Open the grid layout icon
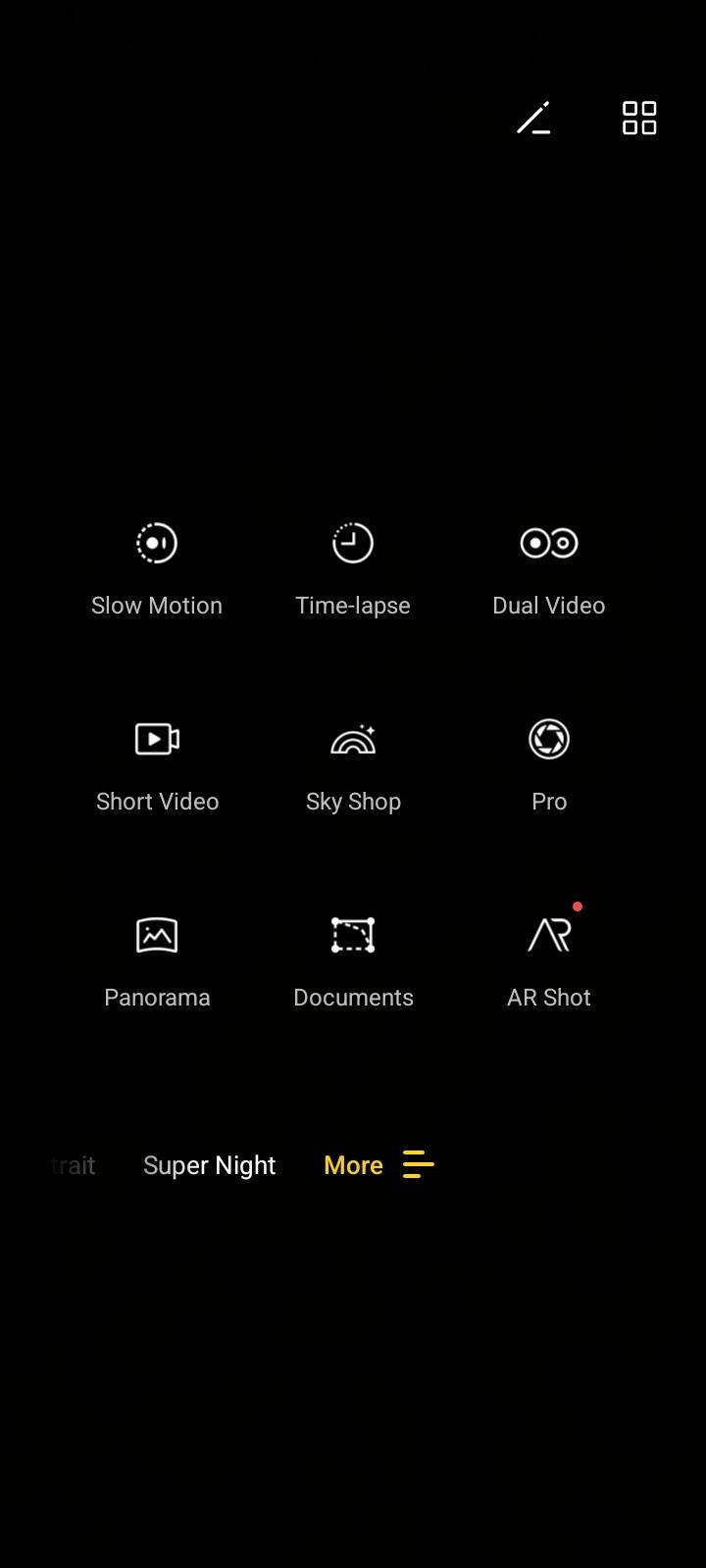 coord(639,118)
